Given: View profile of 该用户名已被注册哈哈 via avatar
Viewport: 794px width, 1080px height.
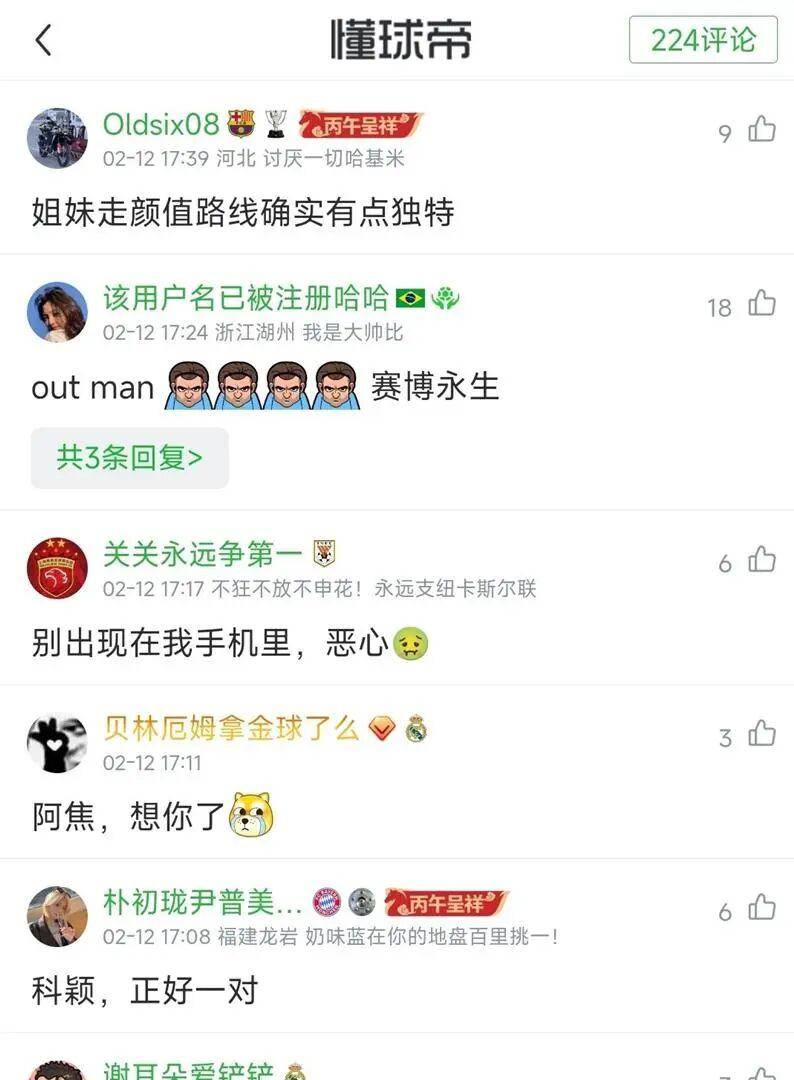Looking at the screenshot, I should coord(57,311).
